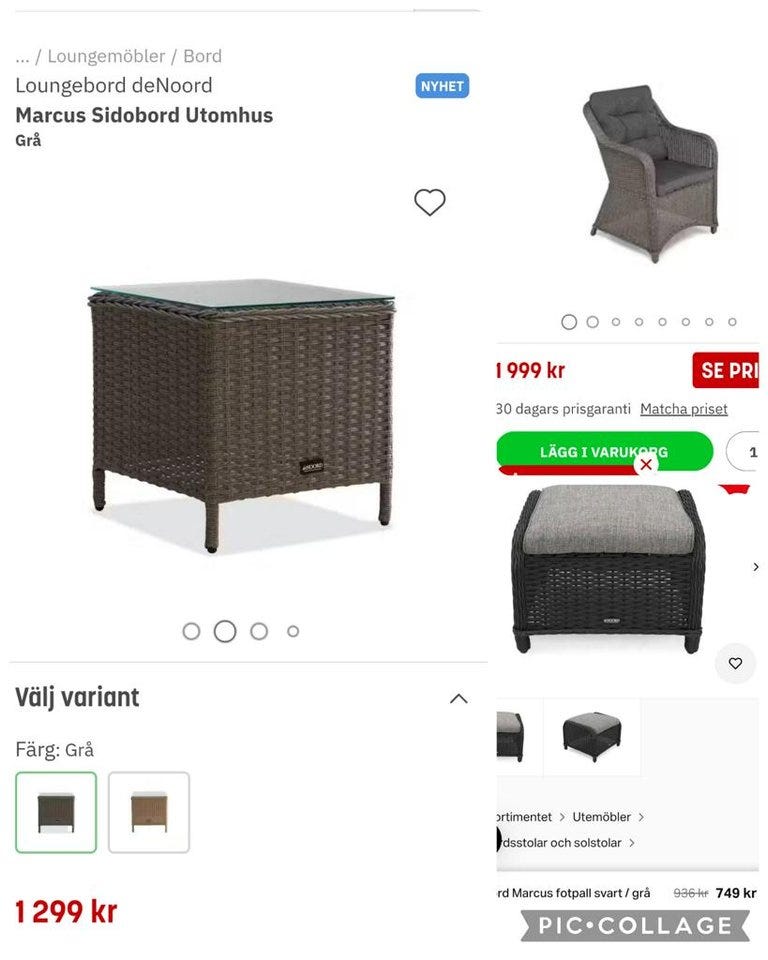Select the second carousel dot under the table photo
This screenshot has width=768, height=960.
coord(225,631)
